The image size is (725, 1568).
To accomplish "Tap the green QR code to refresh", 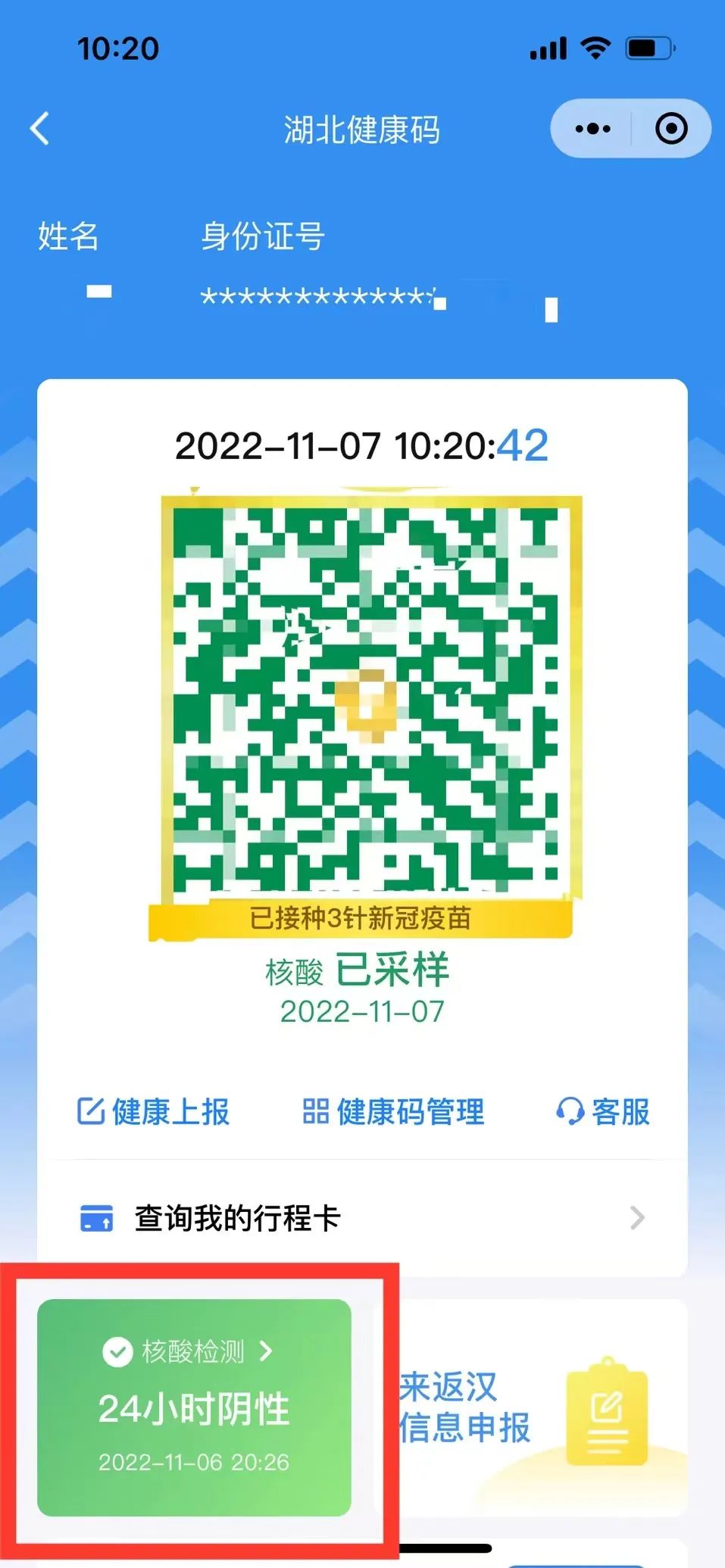I will (366, 697).
